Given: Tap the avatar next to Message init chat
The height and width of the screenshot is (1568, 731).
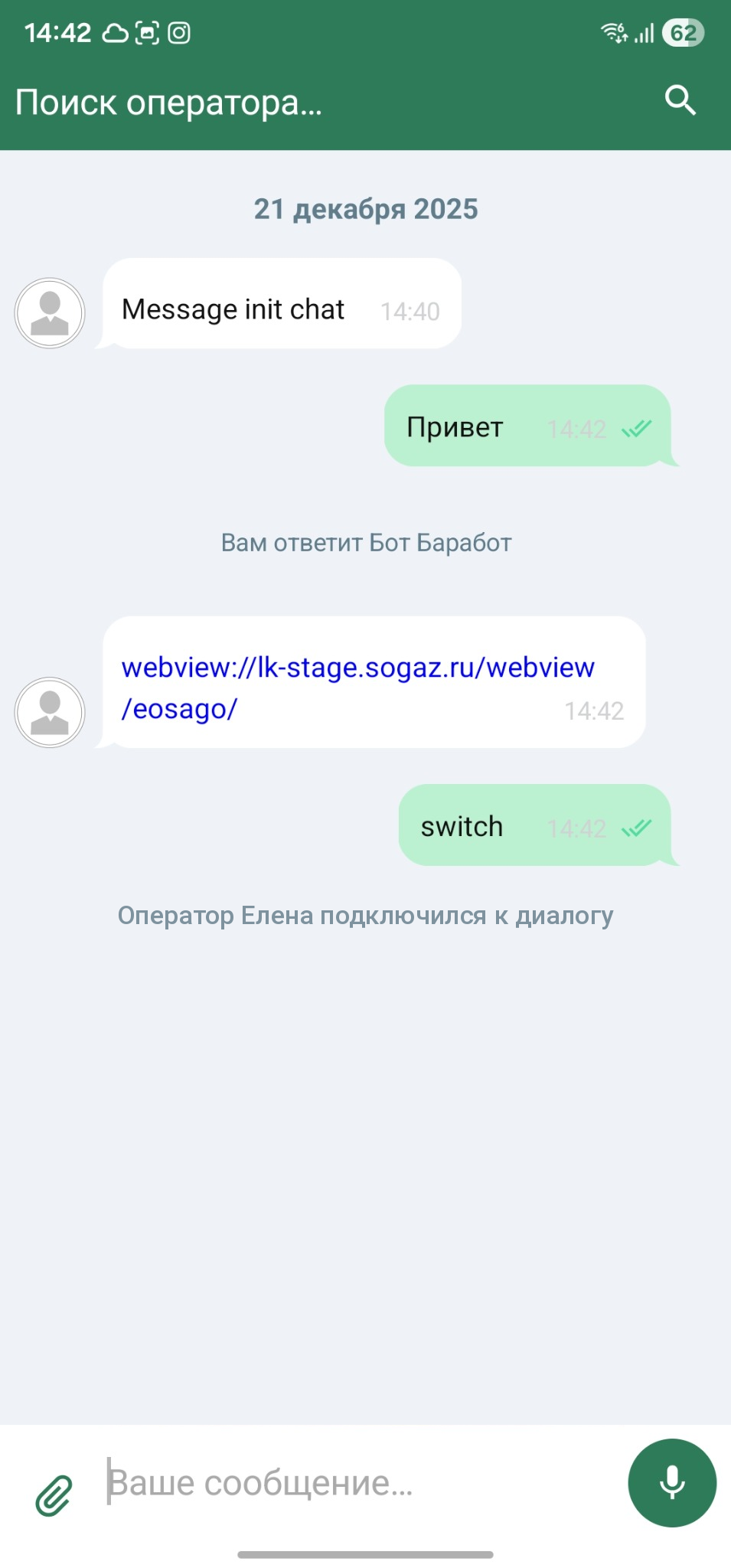Looking at the screenshot, I should click(49, 312).
